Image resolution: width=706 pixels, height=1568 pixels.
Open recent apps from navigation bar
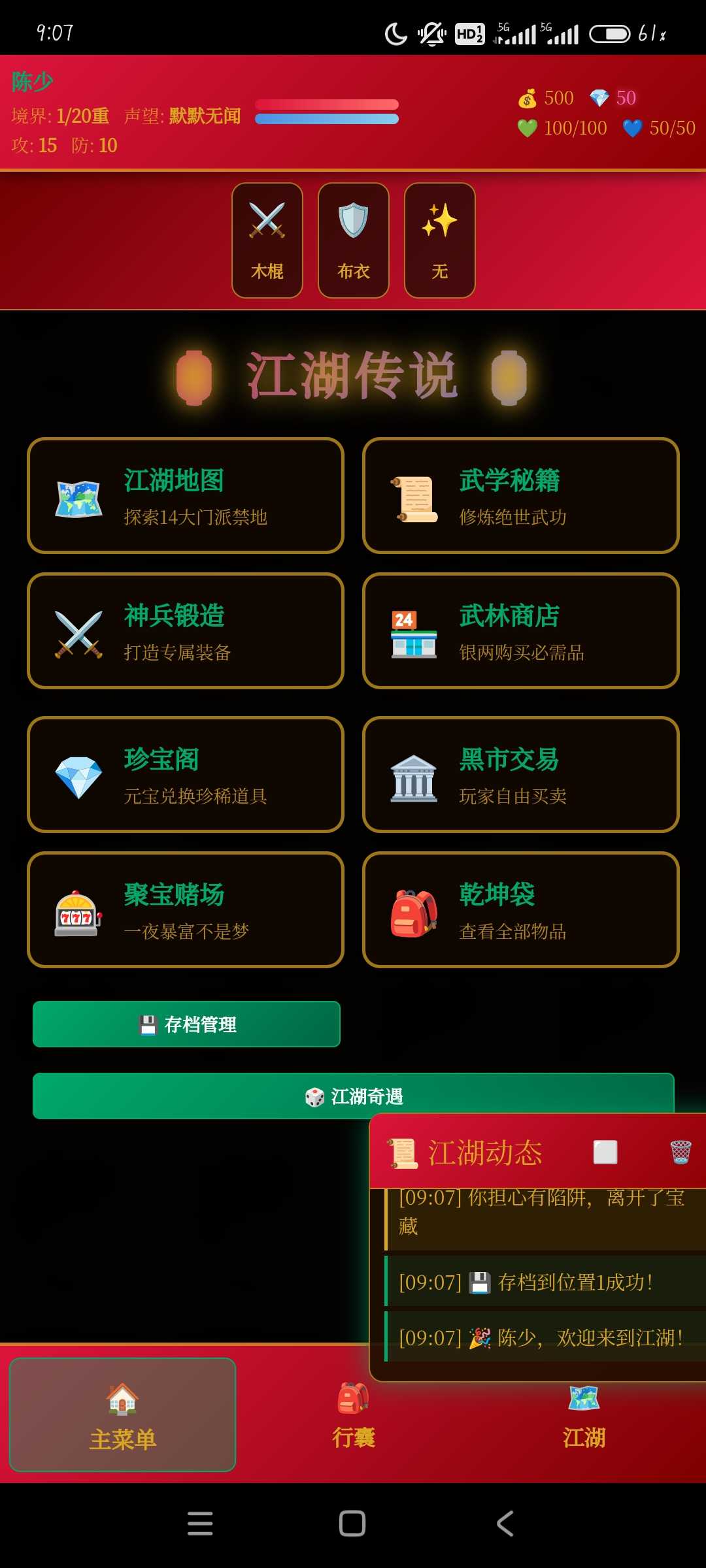(200, 1524)
